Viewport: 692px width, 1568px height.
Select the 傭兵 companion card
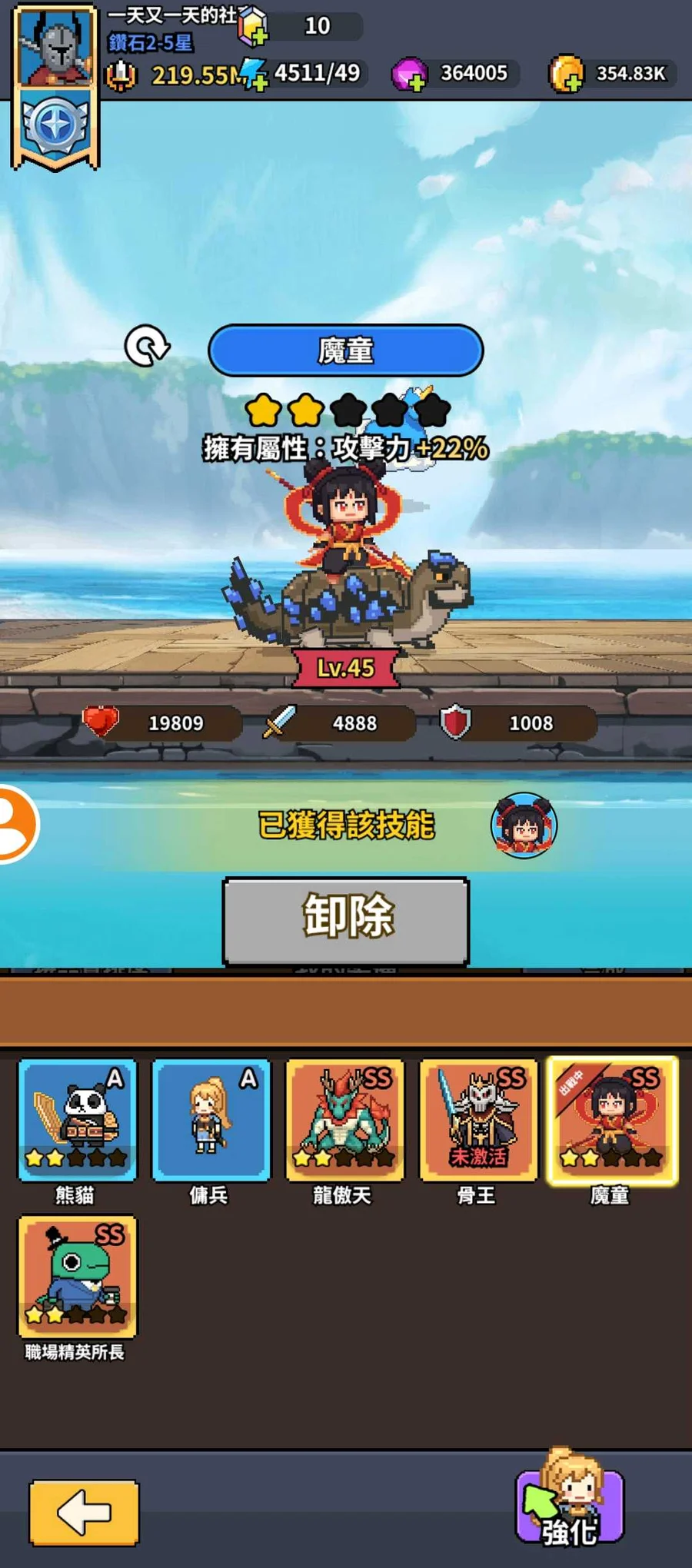tap(211, 1120)
